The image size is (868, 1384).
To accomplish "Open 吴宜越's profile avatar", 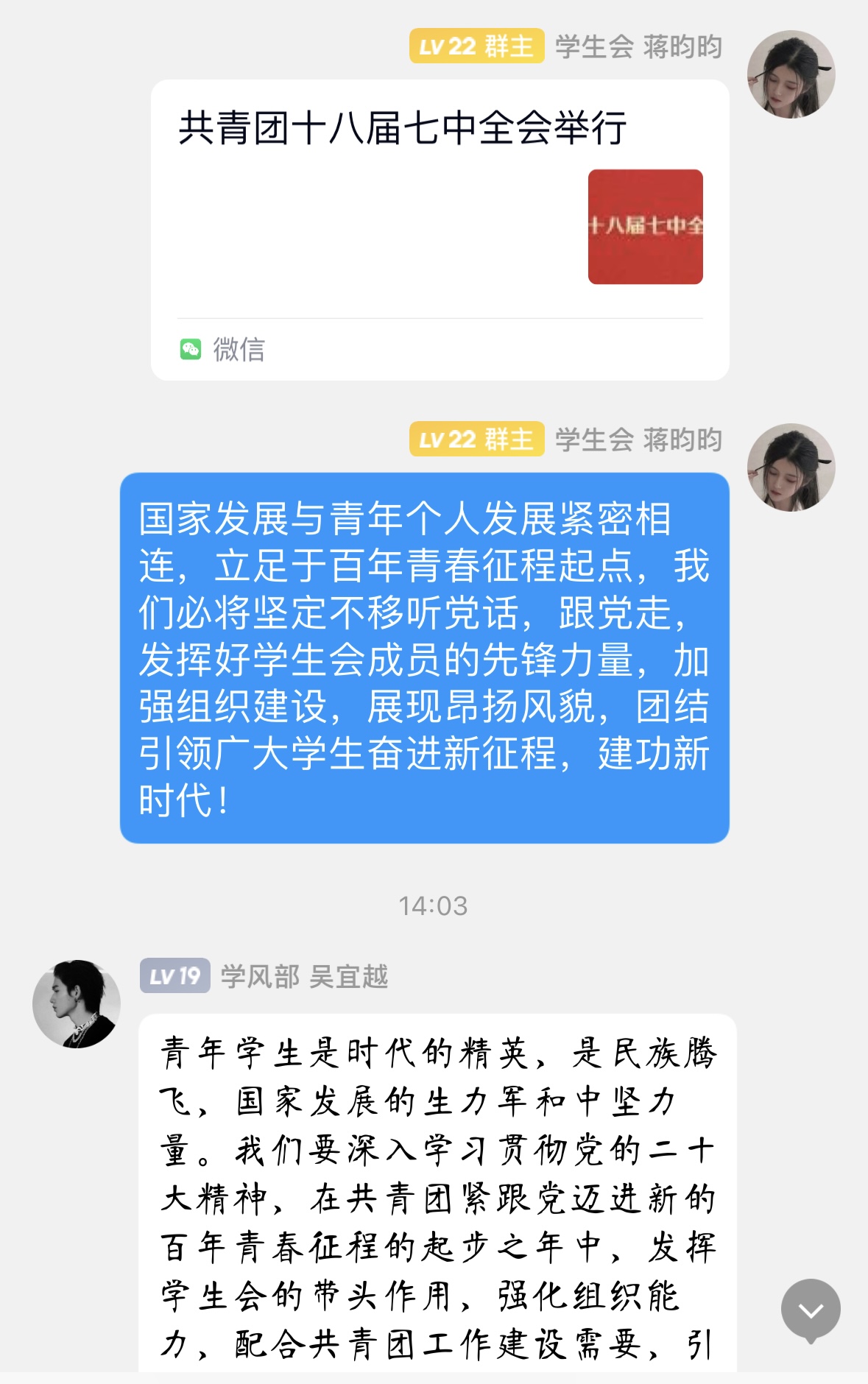I will pos(77,1003).
